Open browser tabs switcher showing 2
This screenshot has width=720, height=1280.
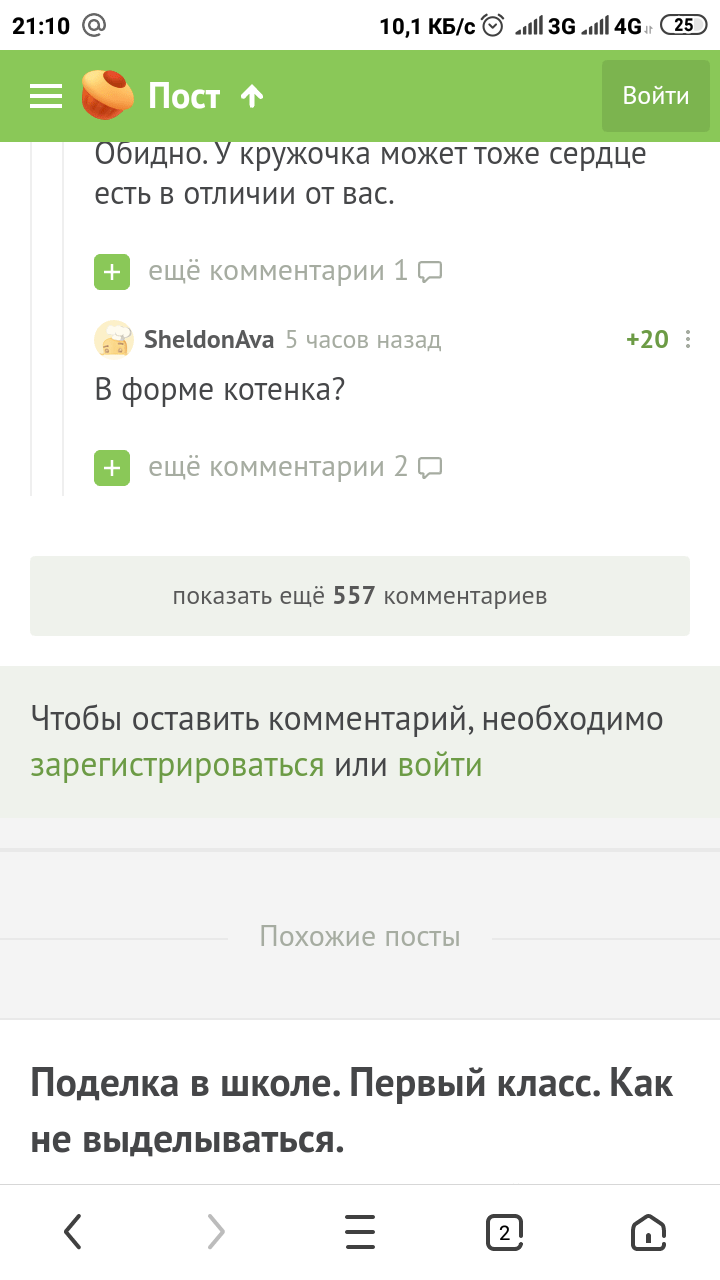(504, 1232)
